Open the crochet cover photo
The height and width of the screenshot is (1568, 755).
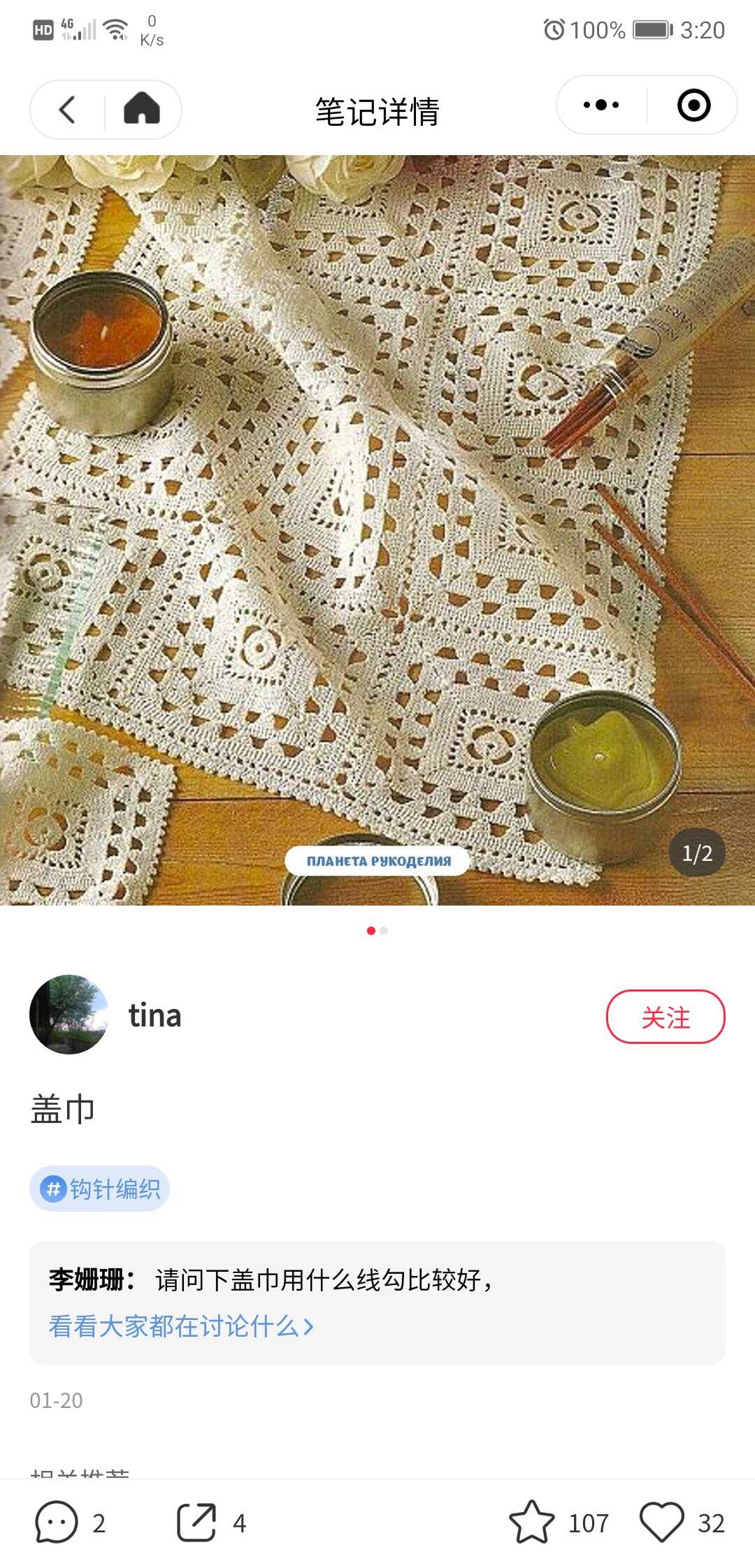[x=377, y=530]
